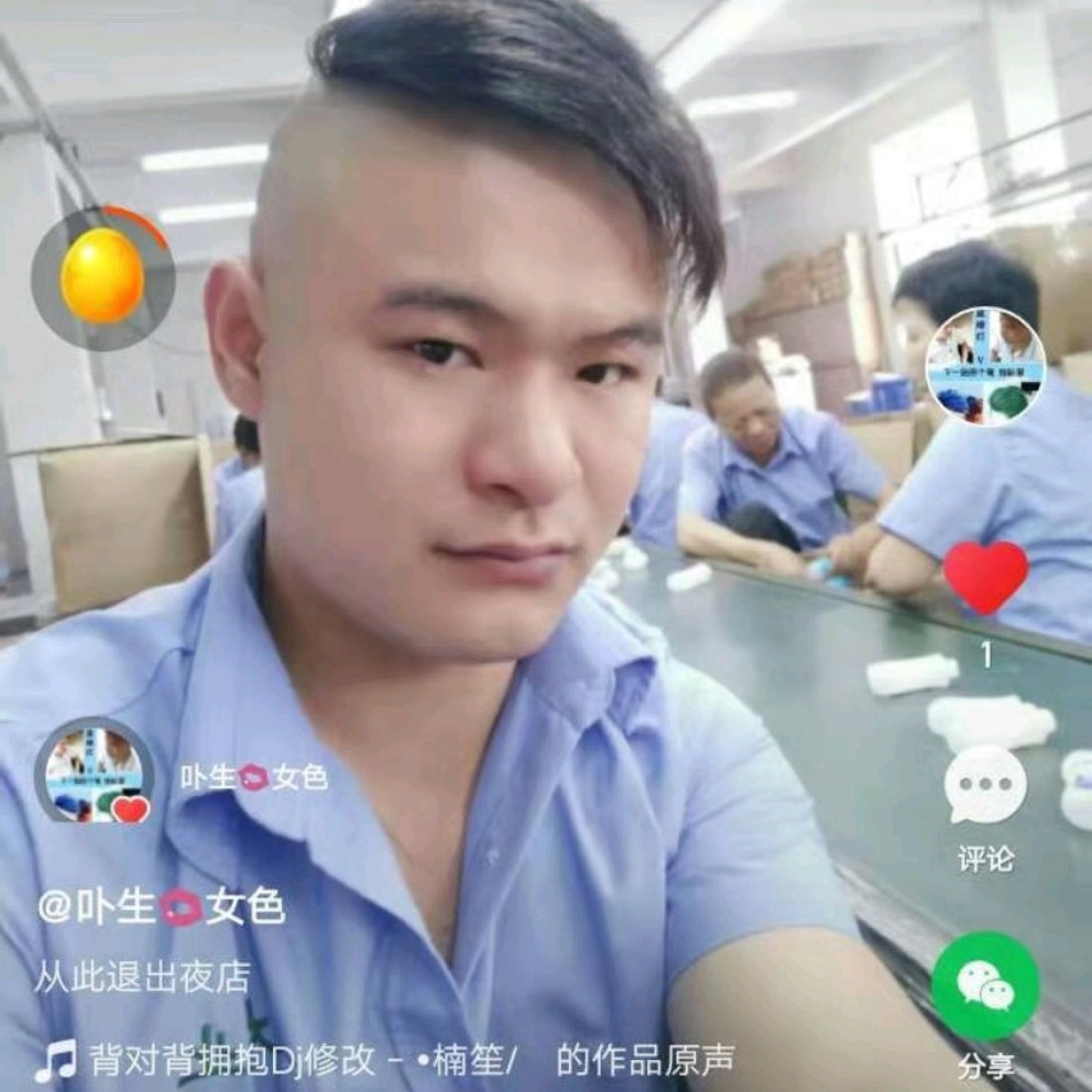Open the @卟生女色 profile link
Image resolution: width=1092 pixels, height=1092 pixels.
point(161,907)
